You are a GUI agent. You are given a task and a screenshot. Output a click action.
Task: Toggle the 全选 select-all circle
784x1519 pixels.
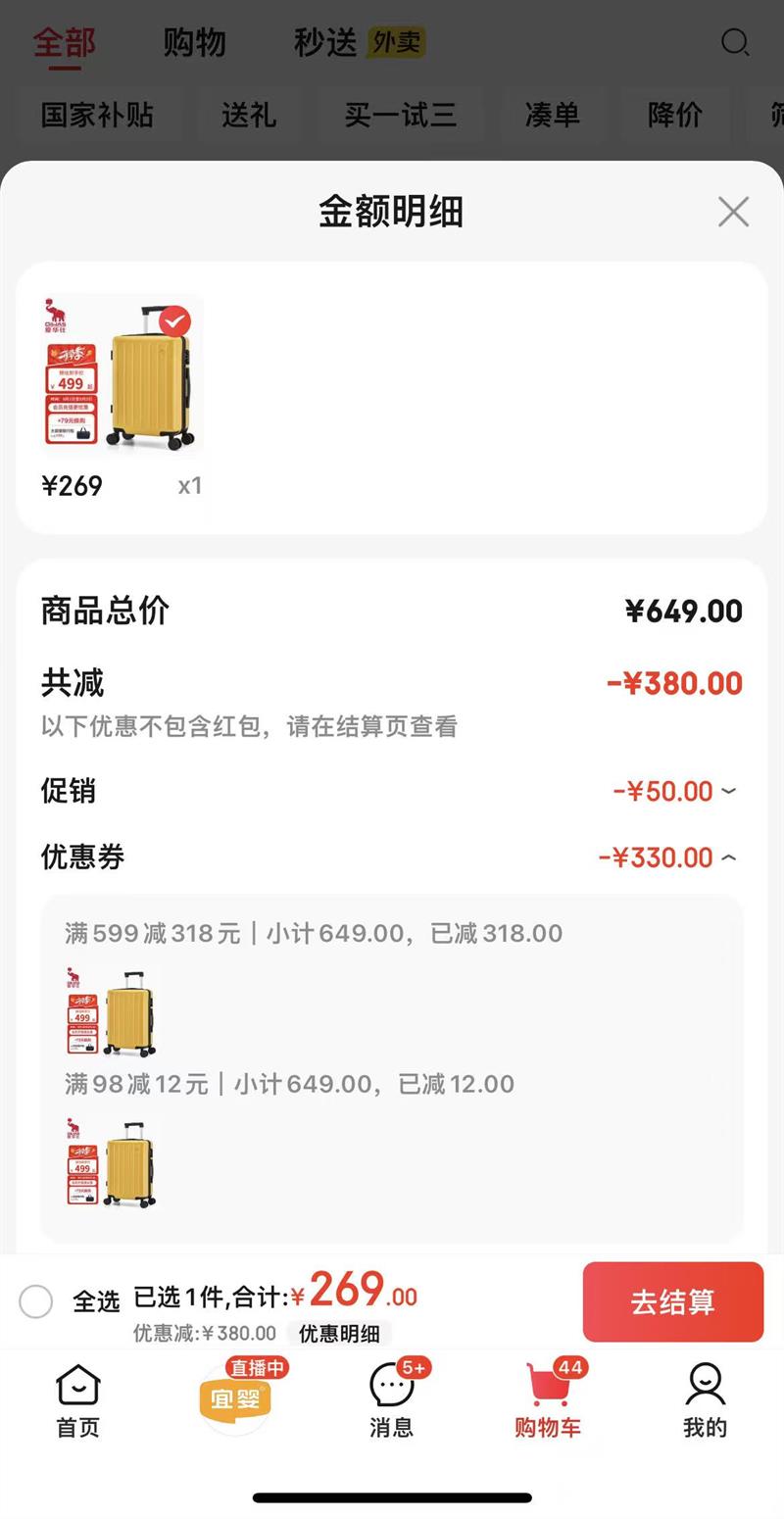pos(36,1301)
